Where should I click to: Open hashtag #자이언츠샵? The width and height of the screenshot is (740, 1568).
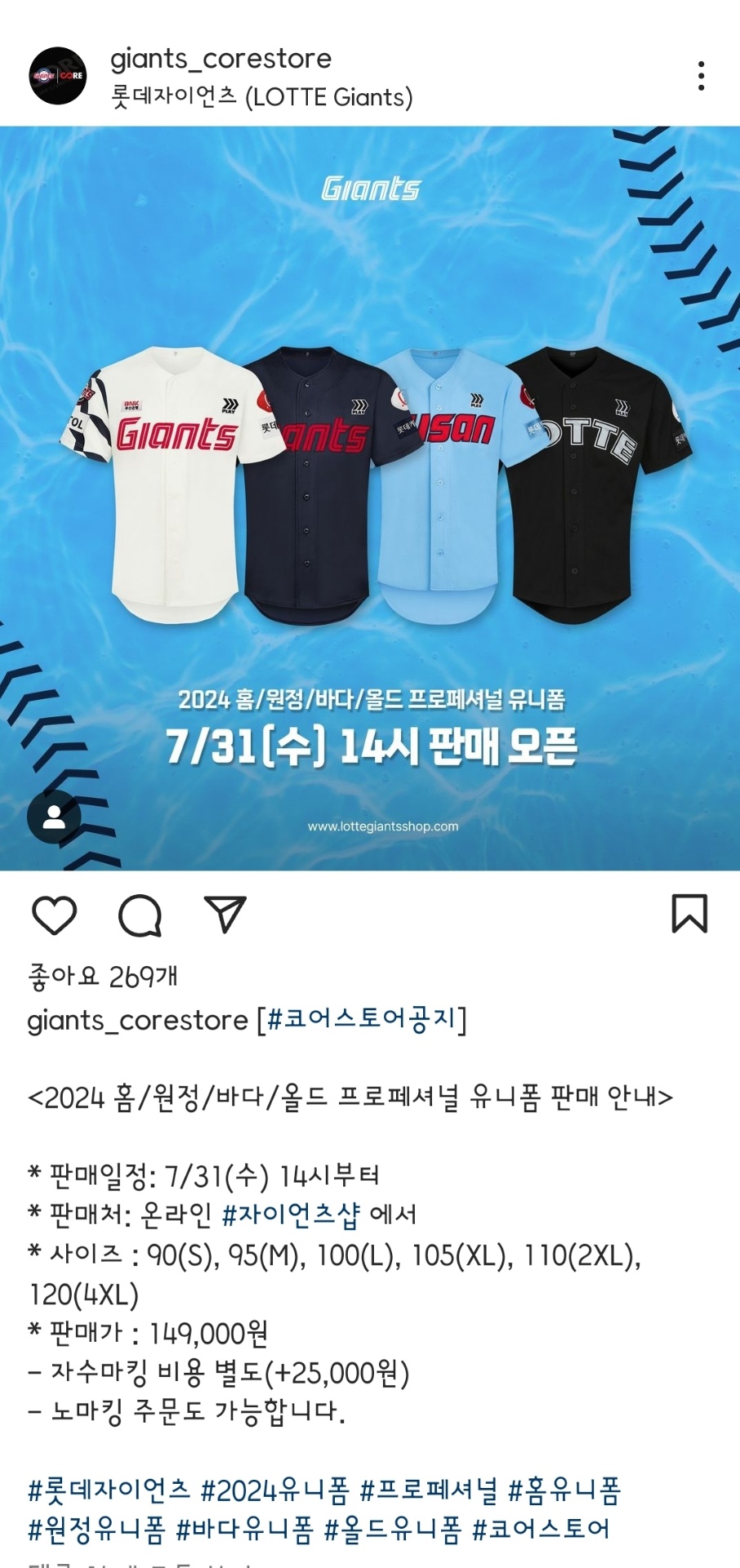(291, 1214)
